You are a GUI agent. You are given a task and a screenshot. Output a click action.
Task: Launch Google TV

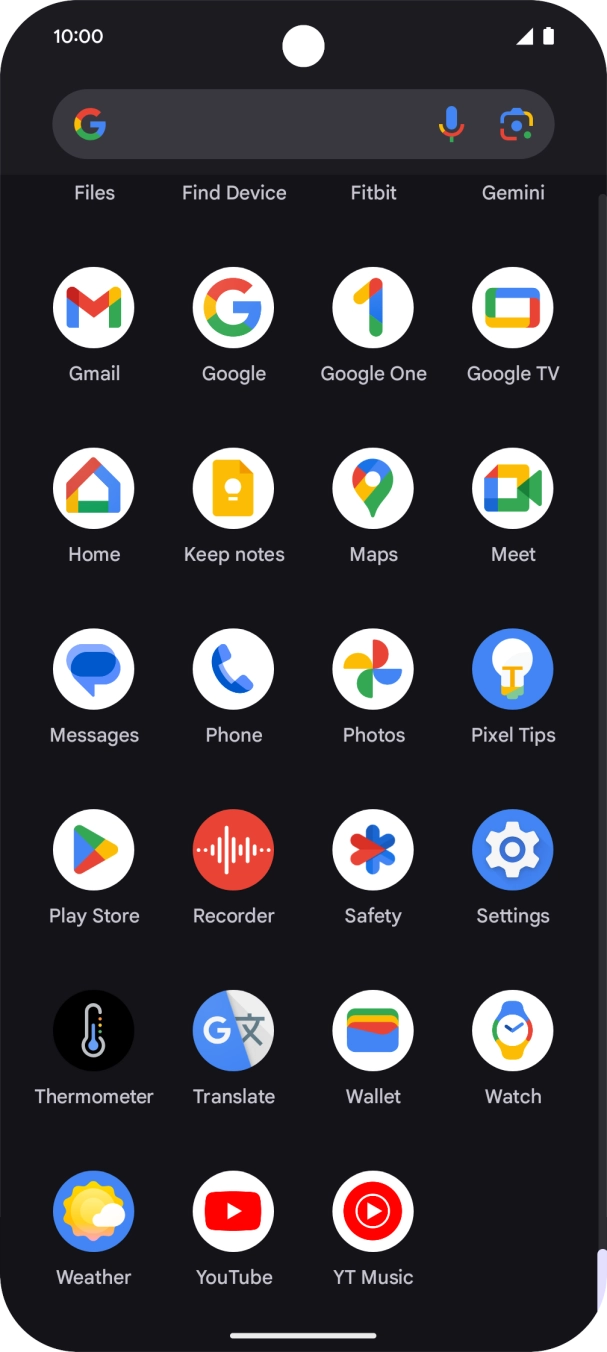click(512, 308)
